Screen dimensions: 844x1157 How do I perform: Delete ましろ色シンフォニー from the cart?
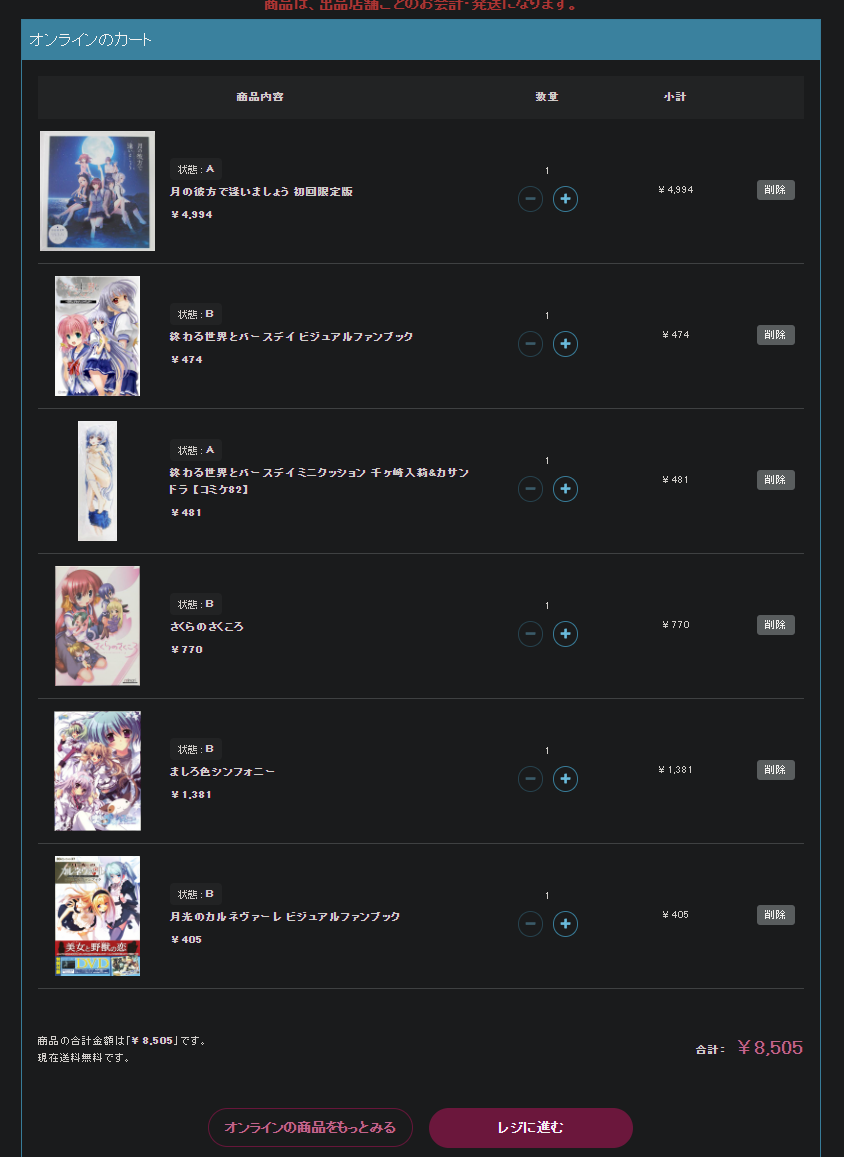click(x=775, y=770)
